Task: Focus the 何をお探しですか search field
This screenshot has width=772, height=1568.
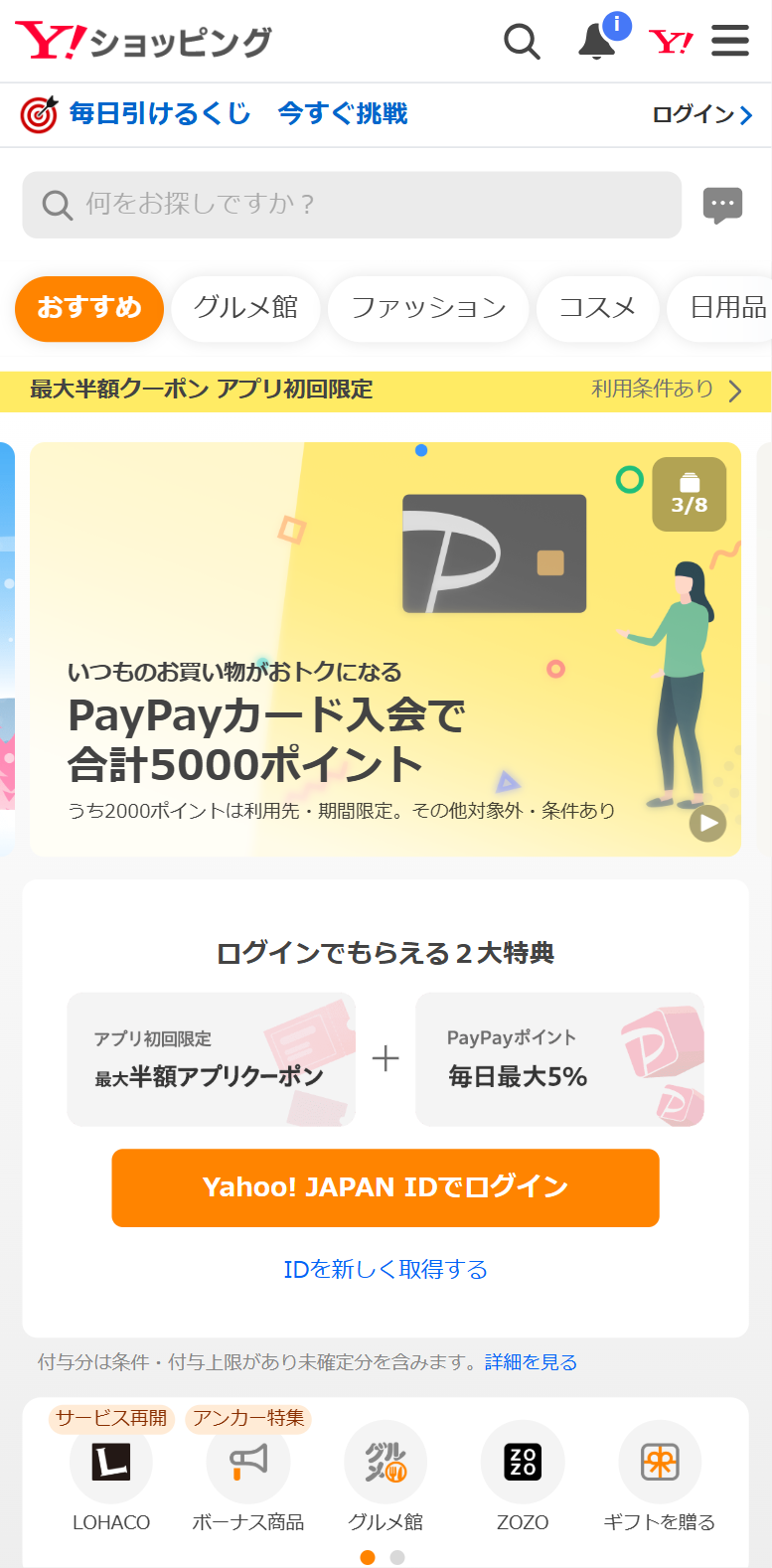Action: 353,205
